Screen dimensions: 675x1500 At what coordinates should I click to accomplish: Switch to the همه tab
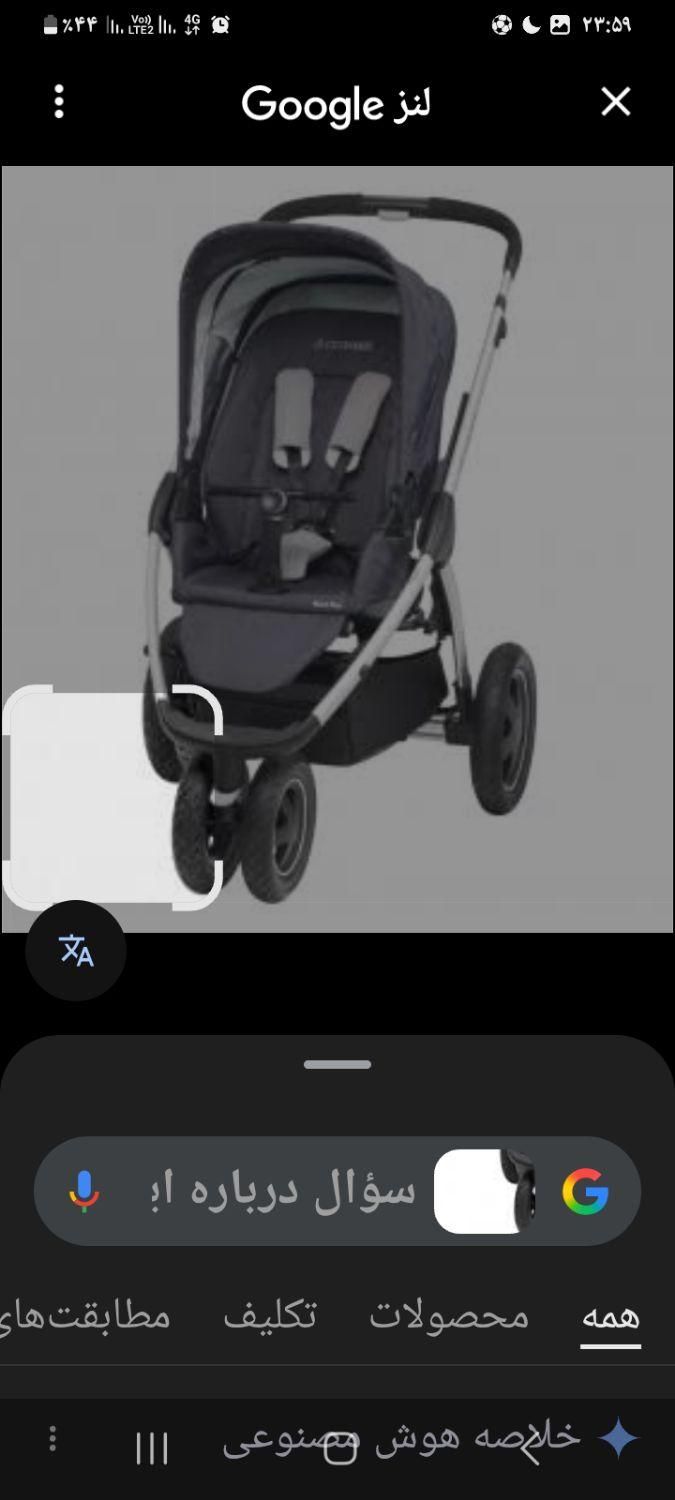[x=610, y=1316]
